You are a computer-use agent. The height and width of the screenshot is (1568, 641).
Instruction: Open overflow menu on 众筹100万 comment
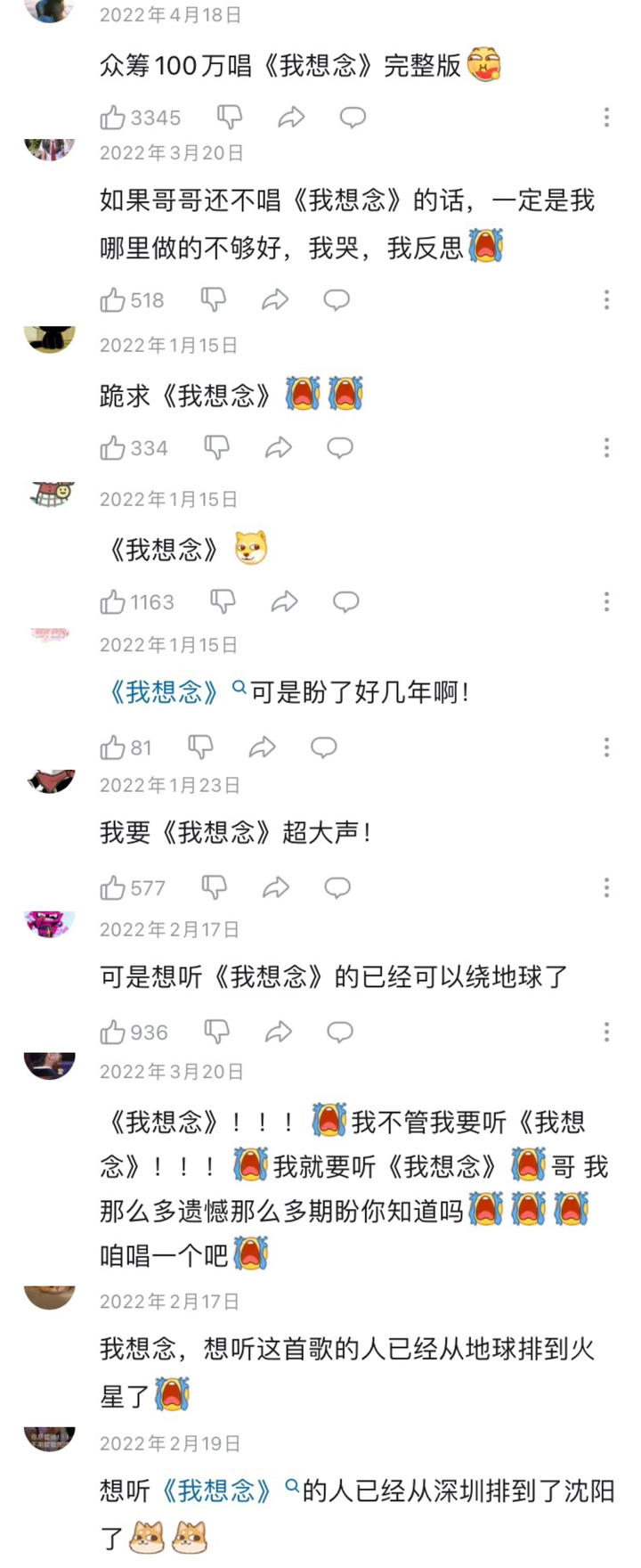click(x=606, y=118)
